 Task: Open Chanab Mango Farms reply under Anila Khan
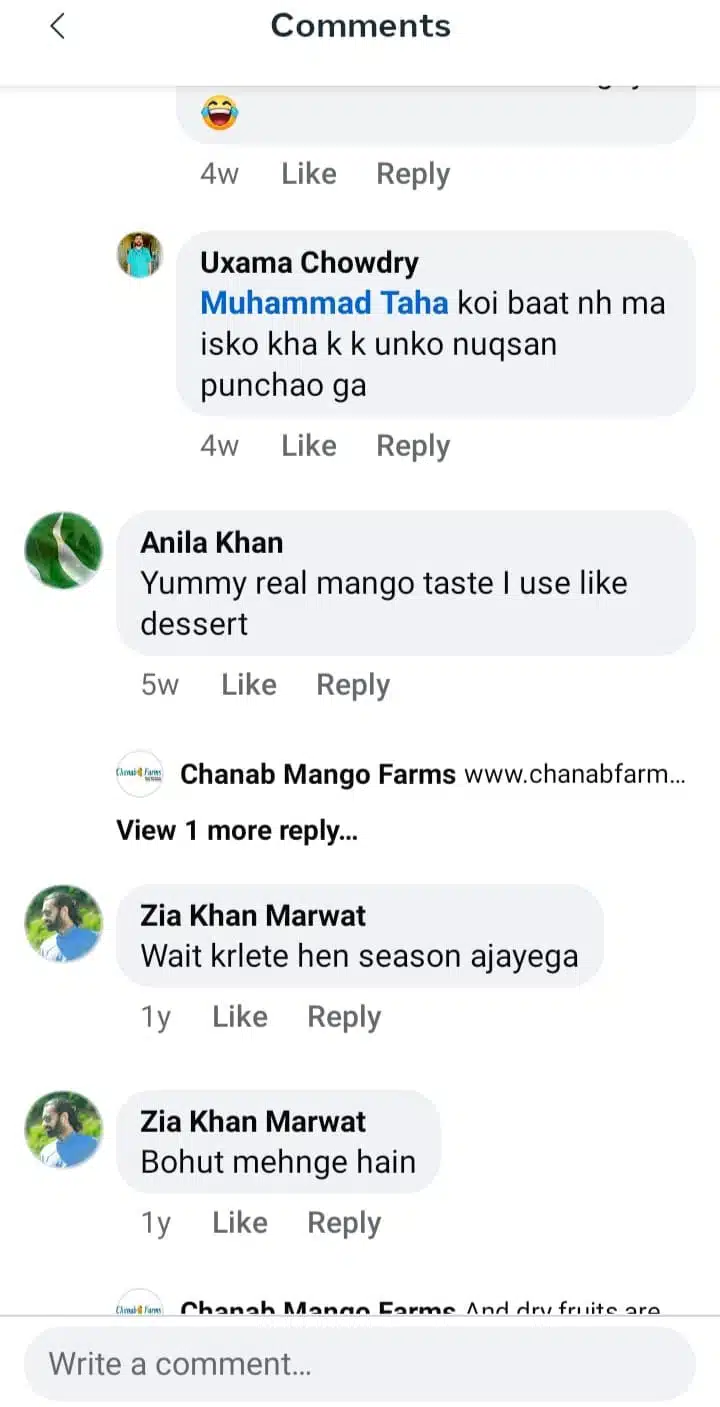click(x=400, y=774)
